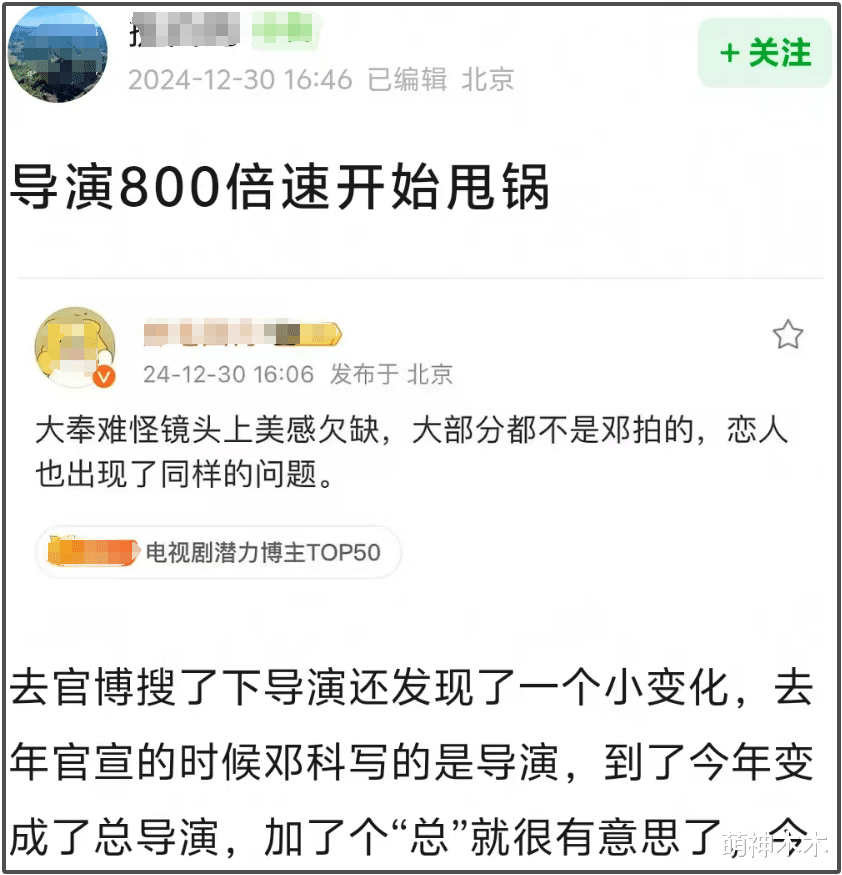The height and width of the screenshot is (875, 842).
Task: Click the poster's profile avatar at top
Action: (x=57, y=55)
